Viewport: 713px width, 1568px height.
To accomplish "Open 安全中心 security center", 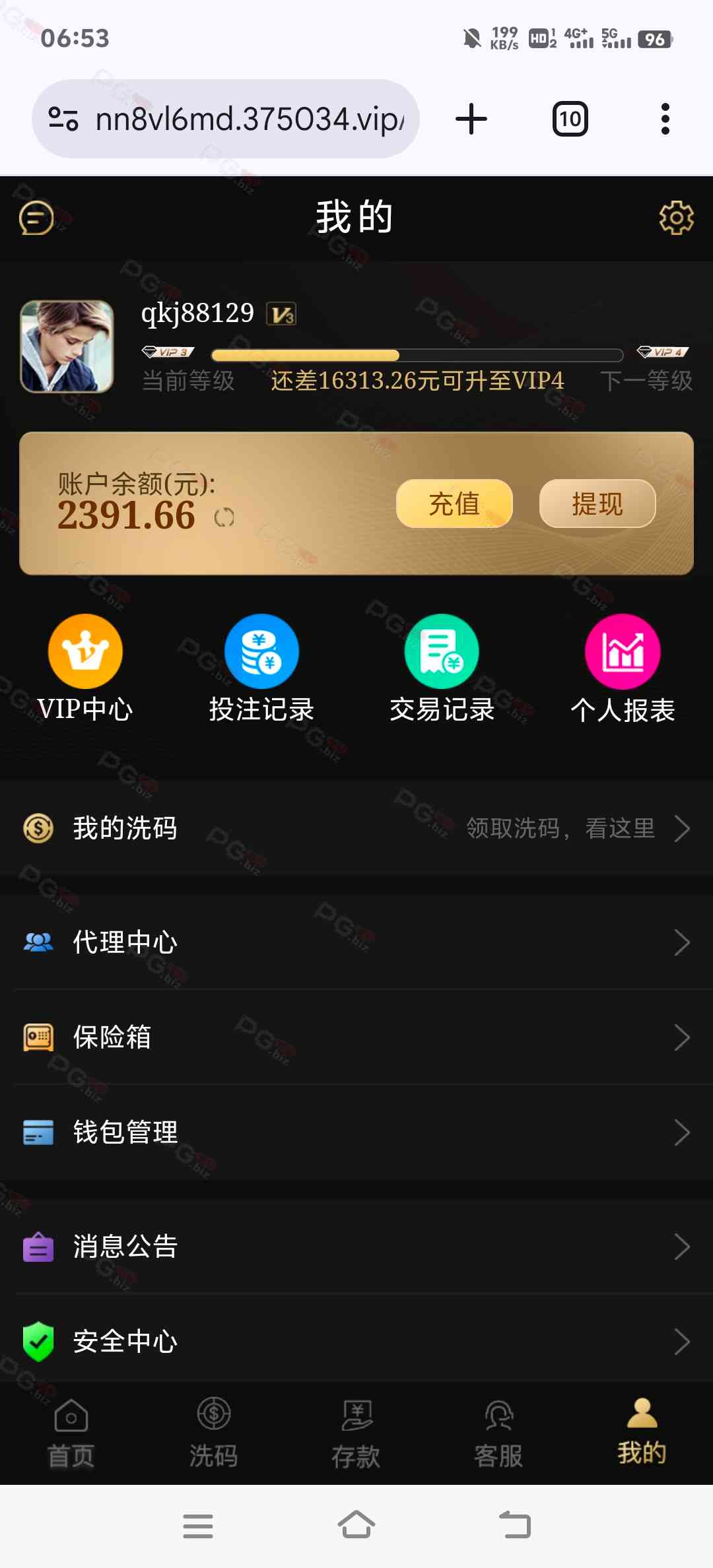I will (356, 1341).
